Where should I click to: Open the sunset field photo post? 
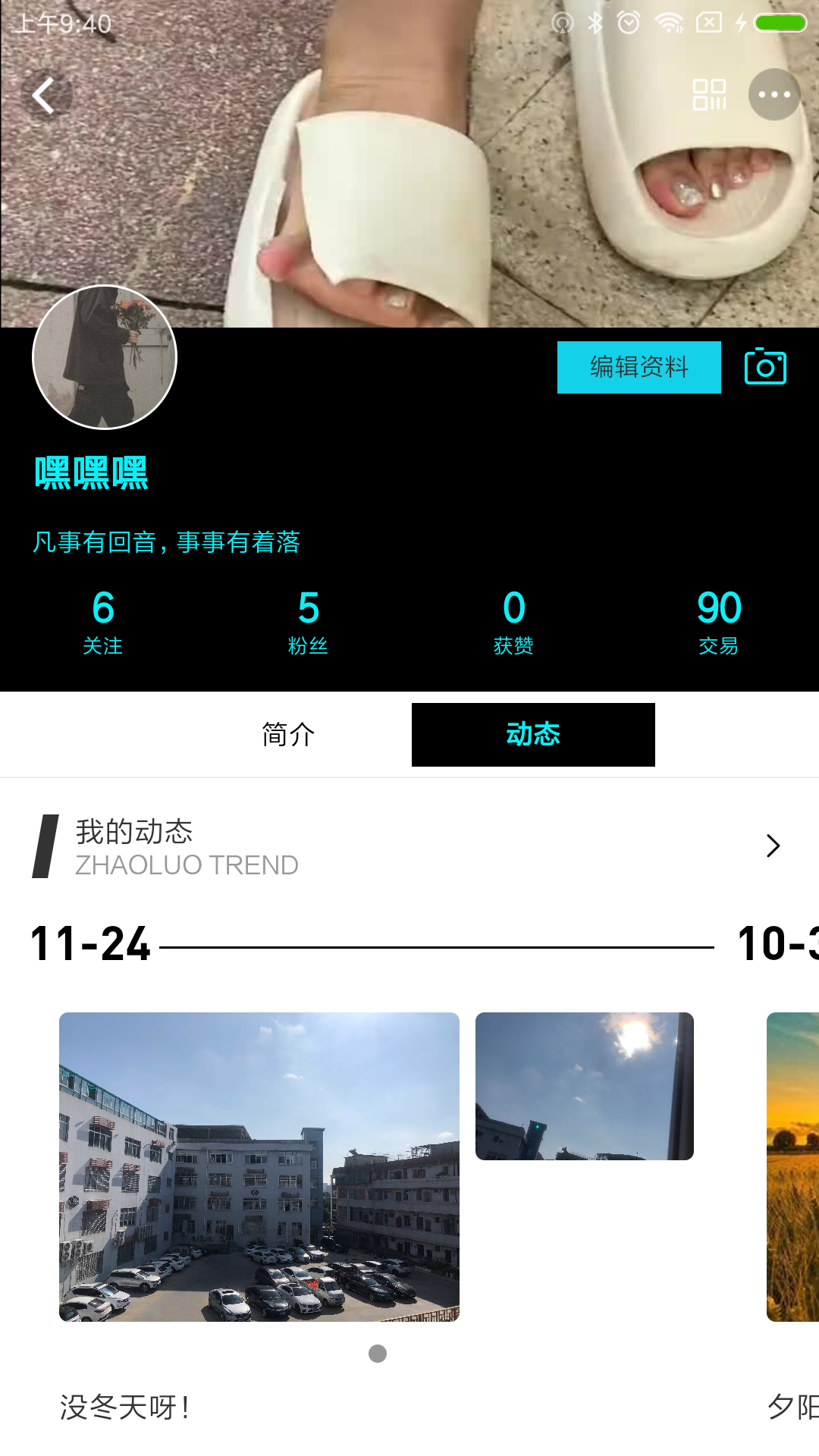(793, 1166)
